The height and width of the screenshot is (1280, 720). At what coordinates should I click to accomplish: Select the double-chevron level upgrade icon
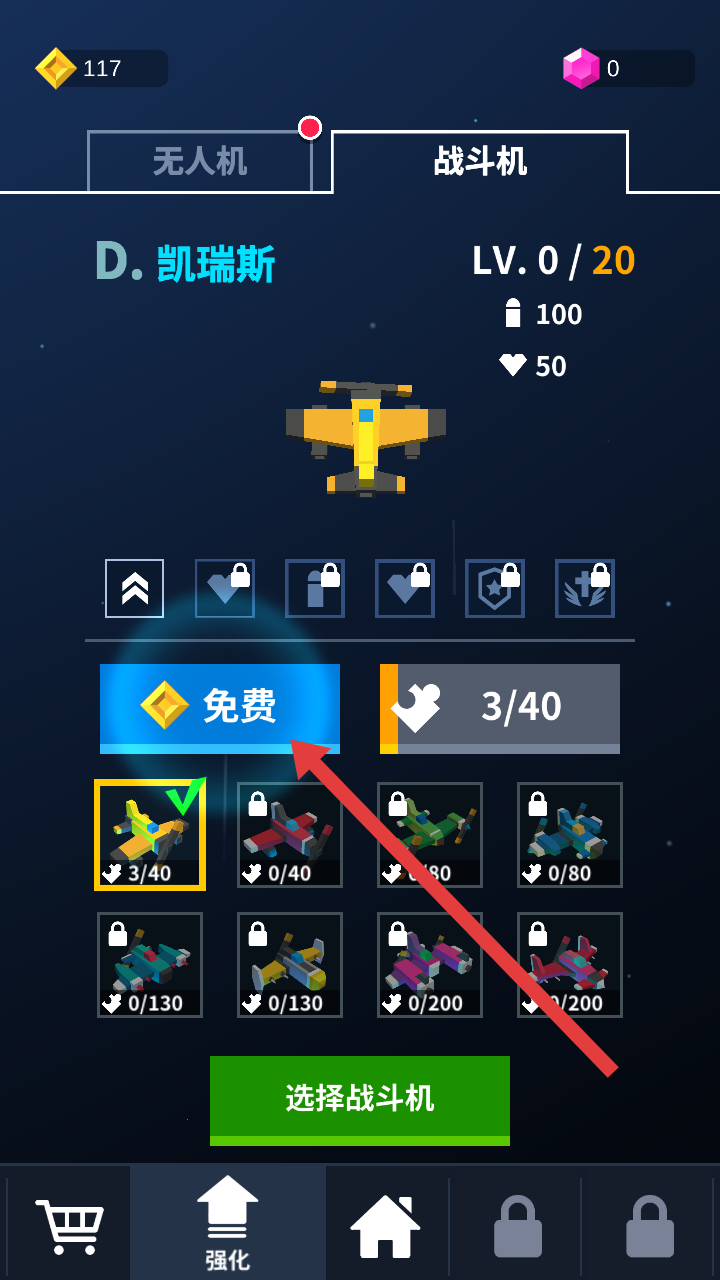[135, 588]
